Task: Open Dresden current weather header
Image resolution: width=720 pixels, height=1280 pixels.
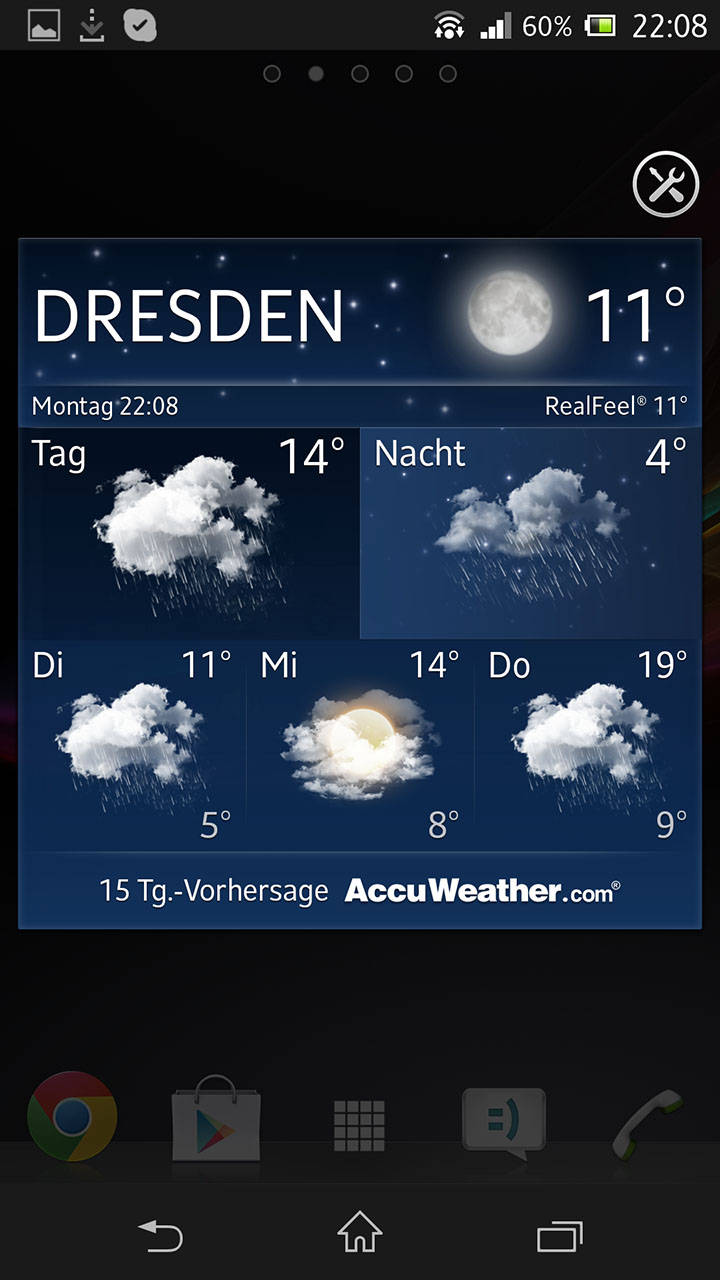Action: click(x=360, y=332)
